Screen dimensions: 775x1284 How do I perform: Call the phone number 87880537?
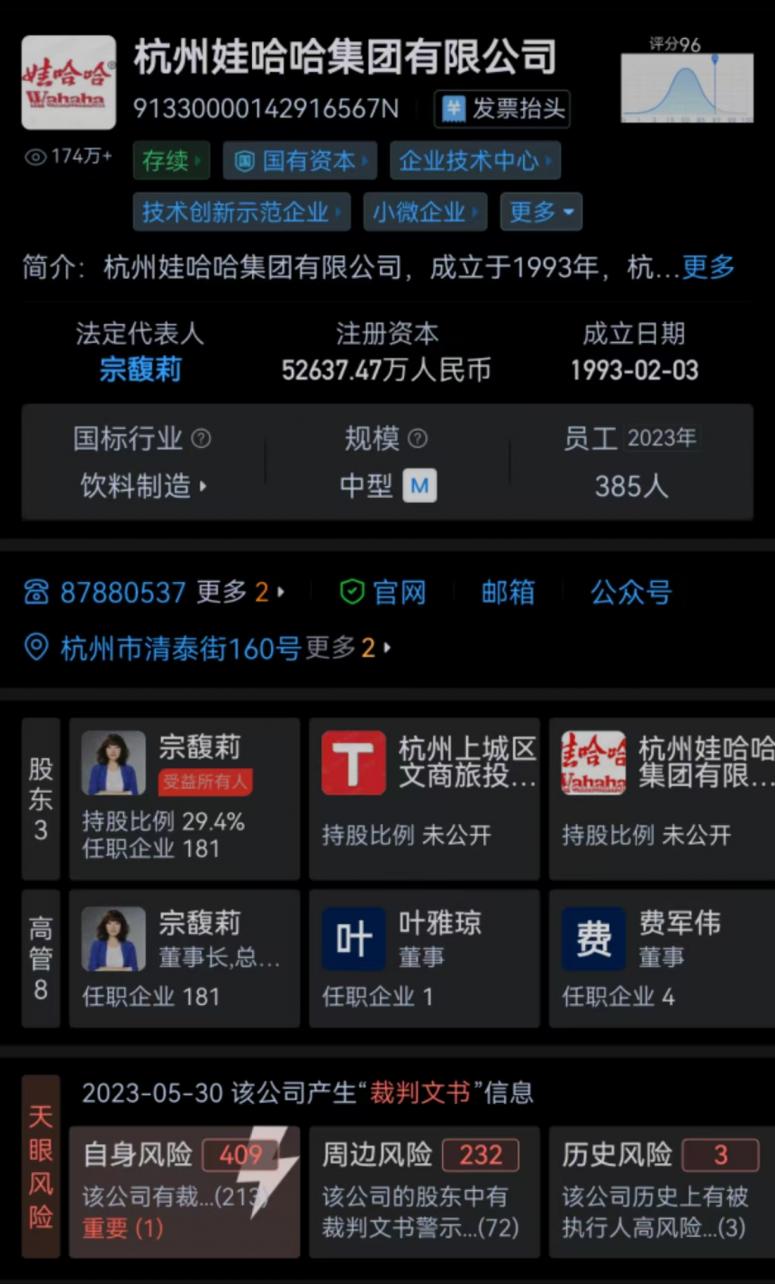(x=122, y=592)
